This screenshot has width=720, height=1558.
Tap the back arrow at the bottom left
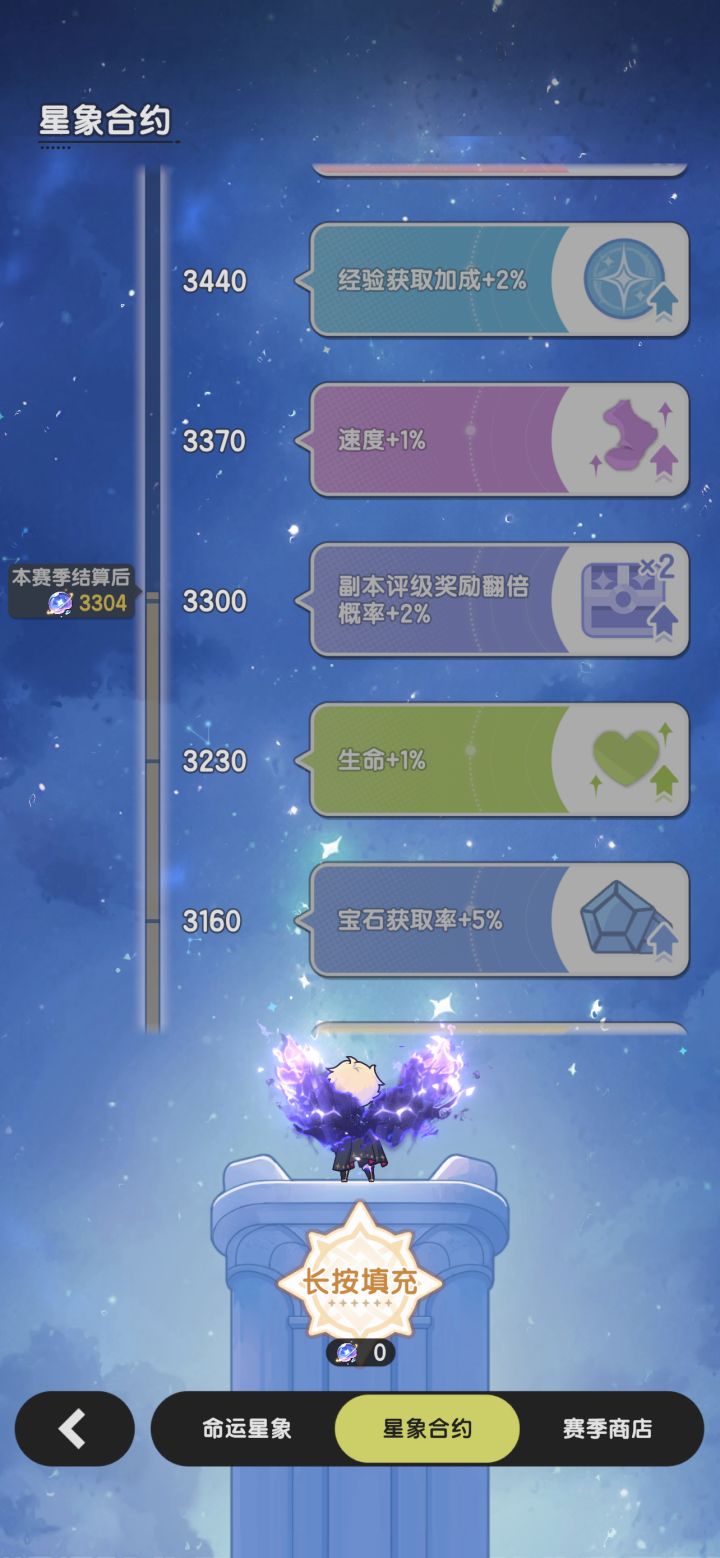73,1430
